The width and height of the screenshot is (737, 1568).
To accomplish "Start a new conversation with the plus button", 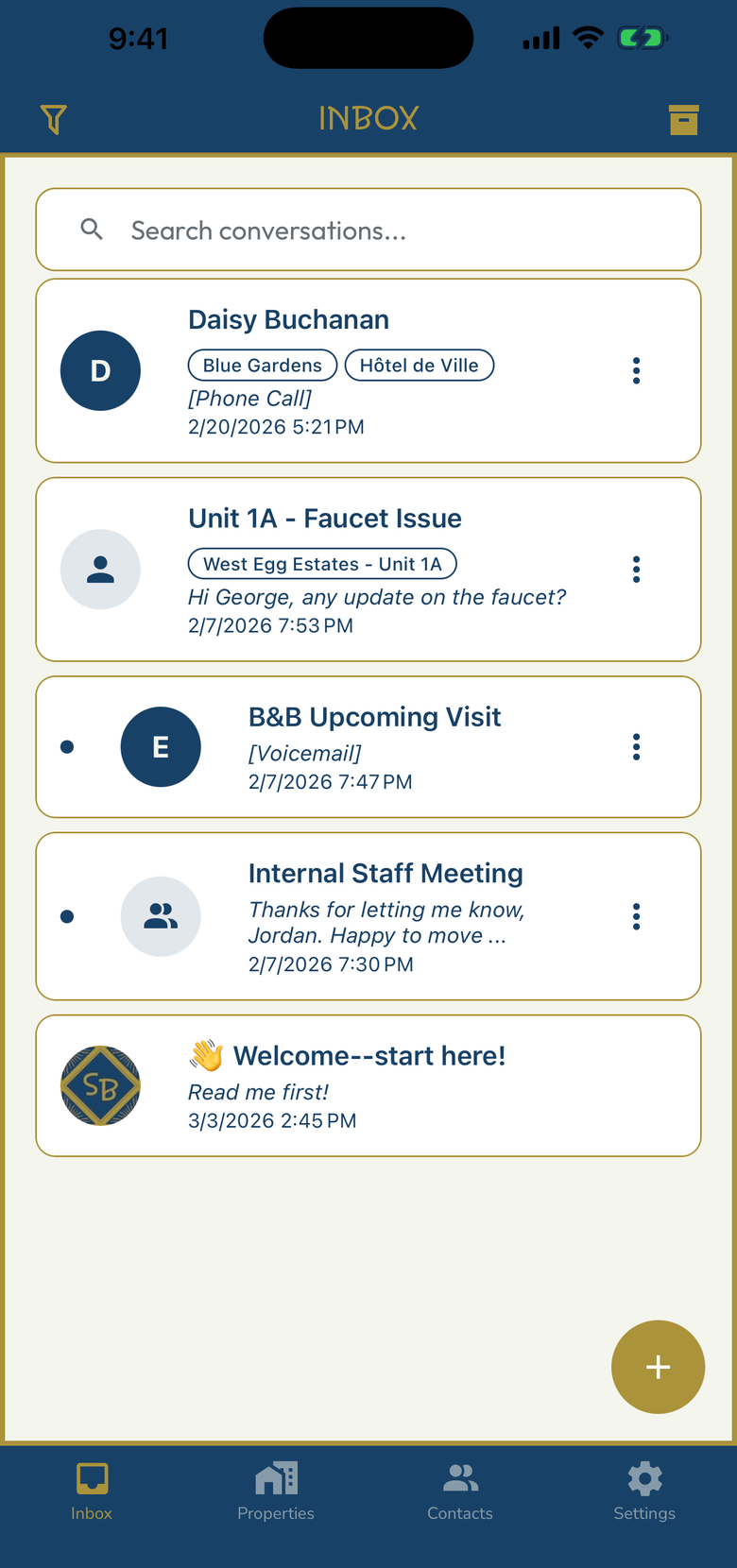I will pos(658,1367).
